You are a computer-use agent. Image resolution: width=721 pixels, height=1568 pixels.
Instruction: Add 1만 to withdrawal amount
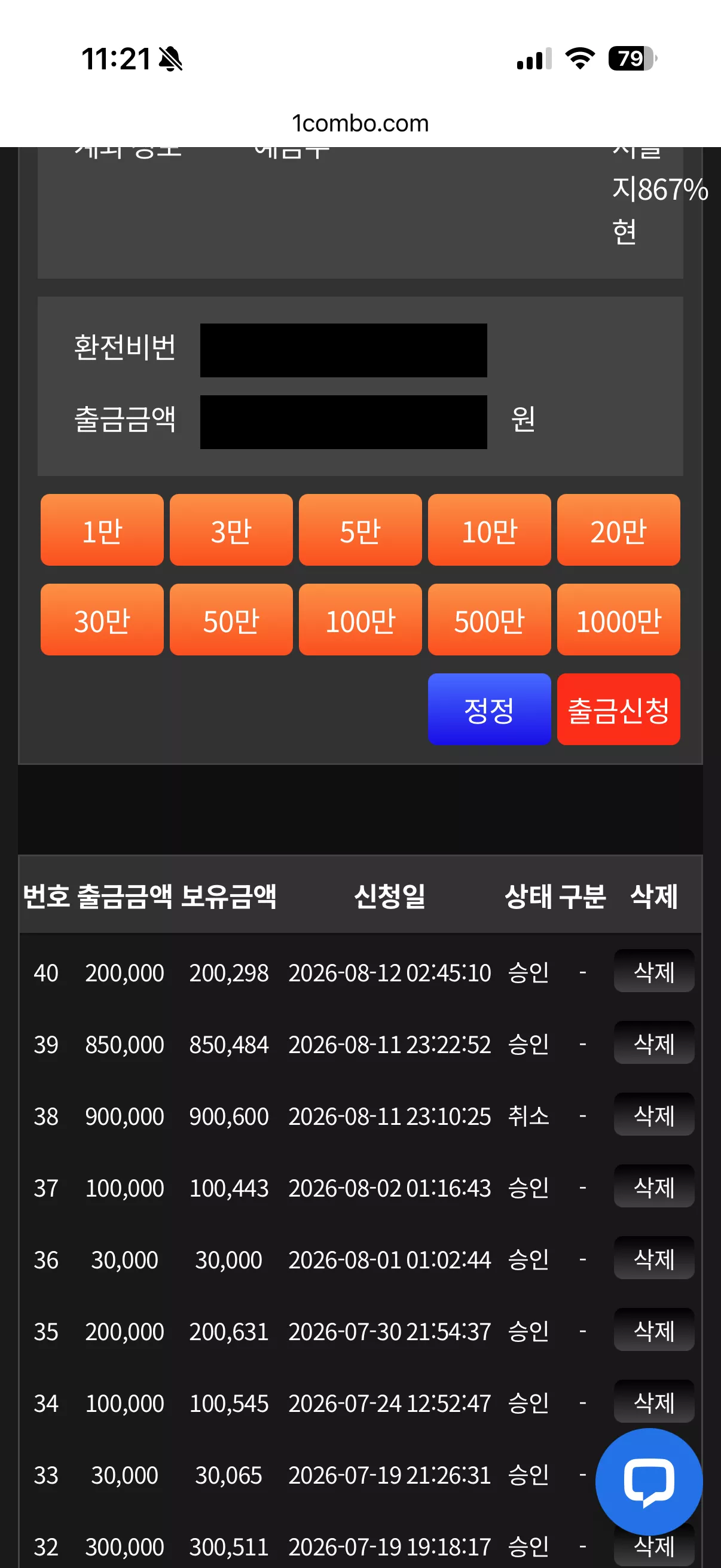pyautogui.click(x=102, y=530)
